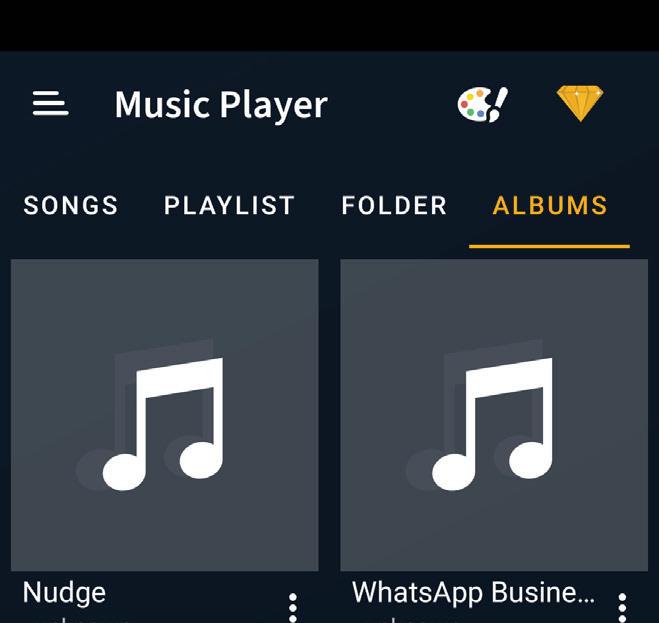This screenshot has height=623, width=659.
Task: Open the WhatsApp Business album
Action: tap(494, 415)
